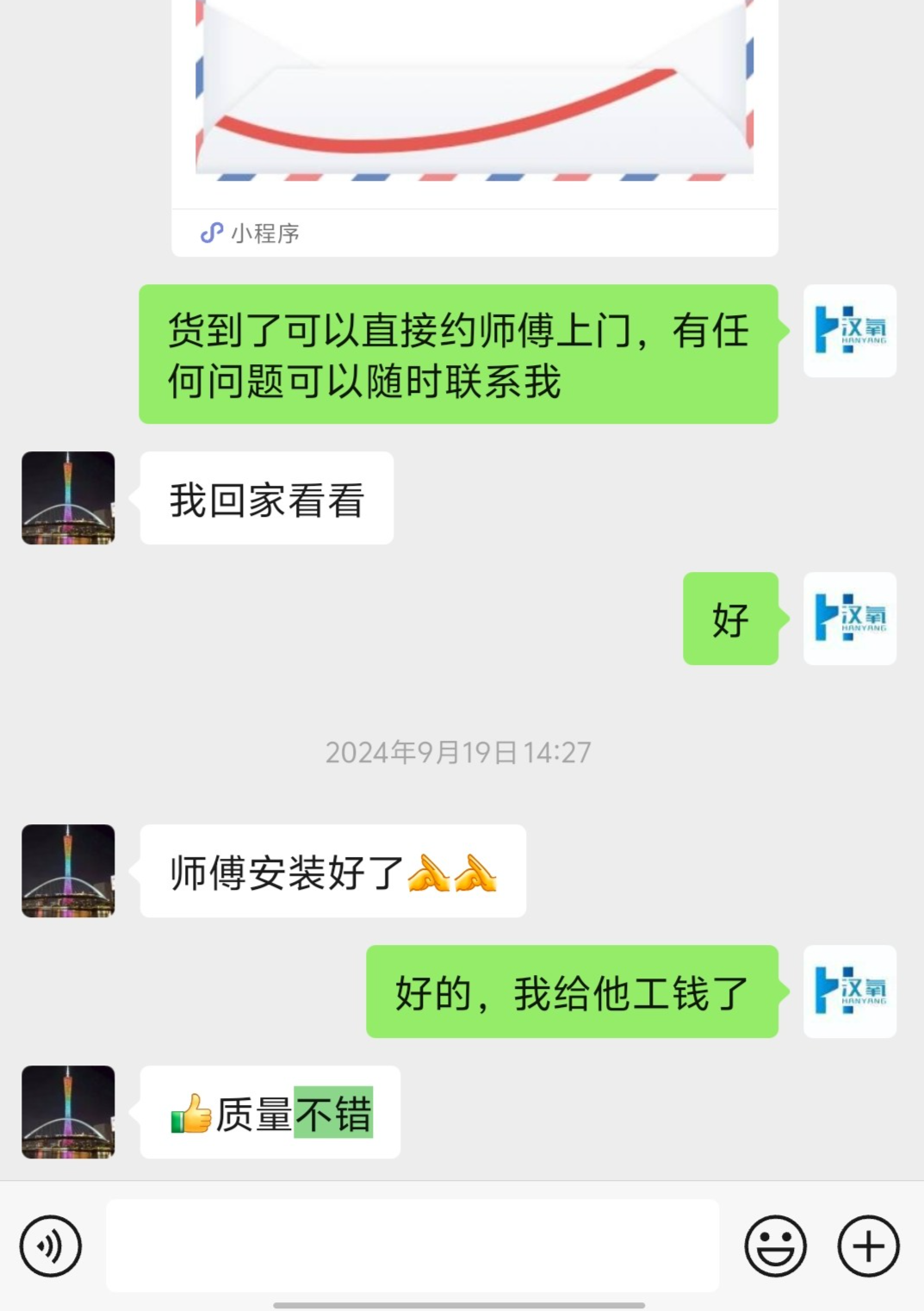This screenshot has width=924, height=1311.
Task: Open the sender avatar next to 好的，我给他工钱了
Action: [850, 991]
